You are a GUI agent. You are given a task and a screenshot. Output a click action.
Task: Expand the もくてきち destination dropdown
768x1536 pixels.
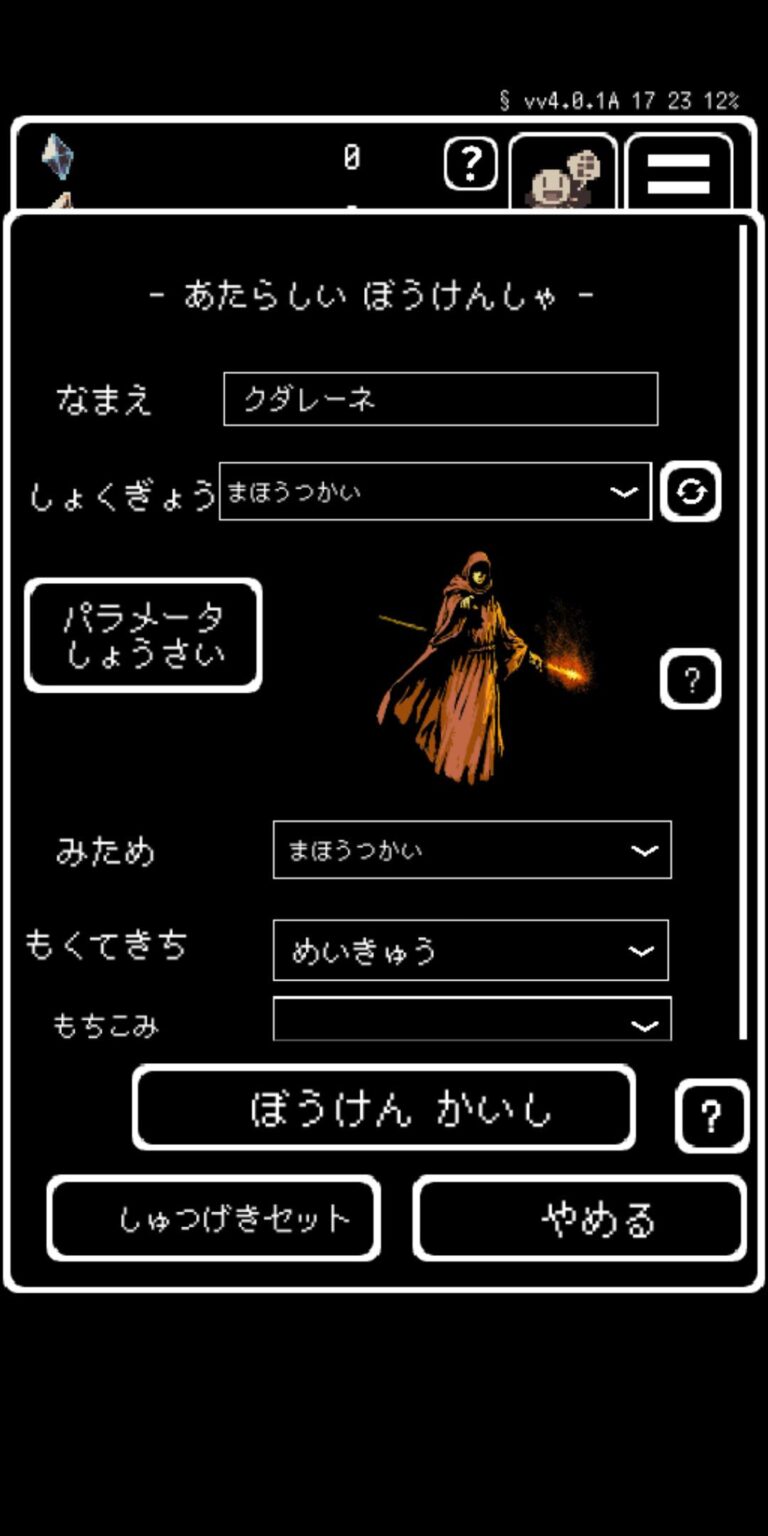[x=470, y=950]
